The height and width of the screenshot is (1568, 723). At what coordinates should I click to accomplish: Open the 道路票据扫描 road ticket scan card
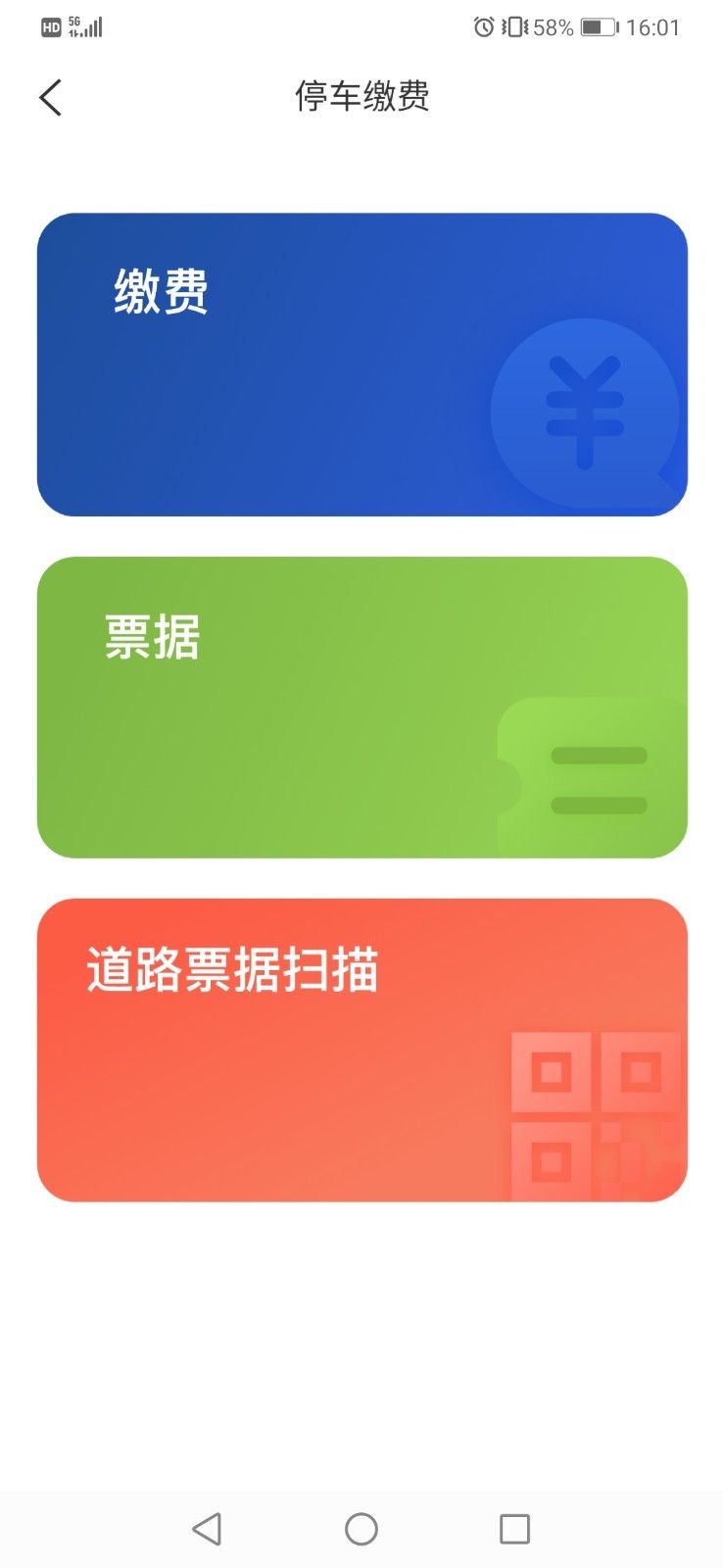[361, 1049]
